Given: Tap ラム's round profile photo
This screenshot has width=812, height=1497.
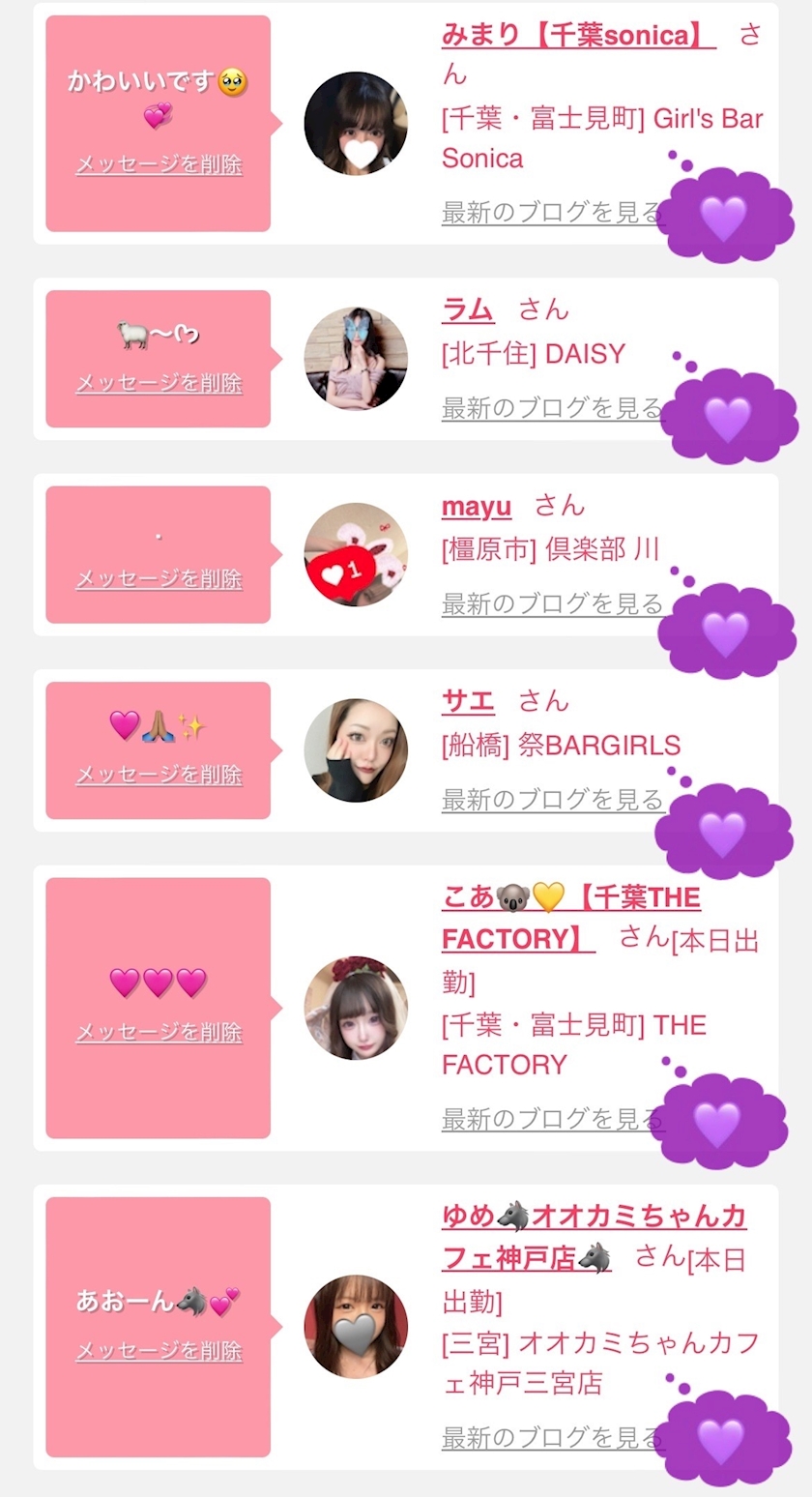Looking at the screenshot, I should [356, 359].
